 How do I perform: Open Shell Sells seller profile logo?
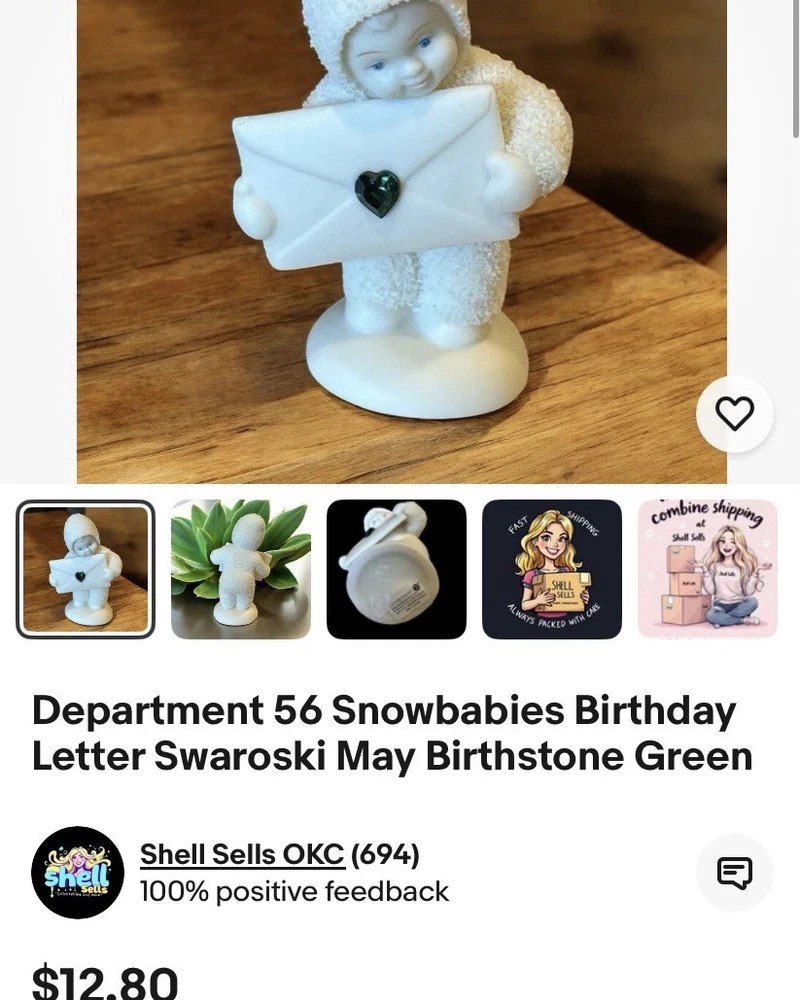coord(78,873)
